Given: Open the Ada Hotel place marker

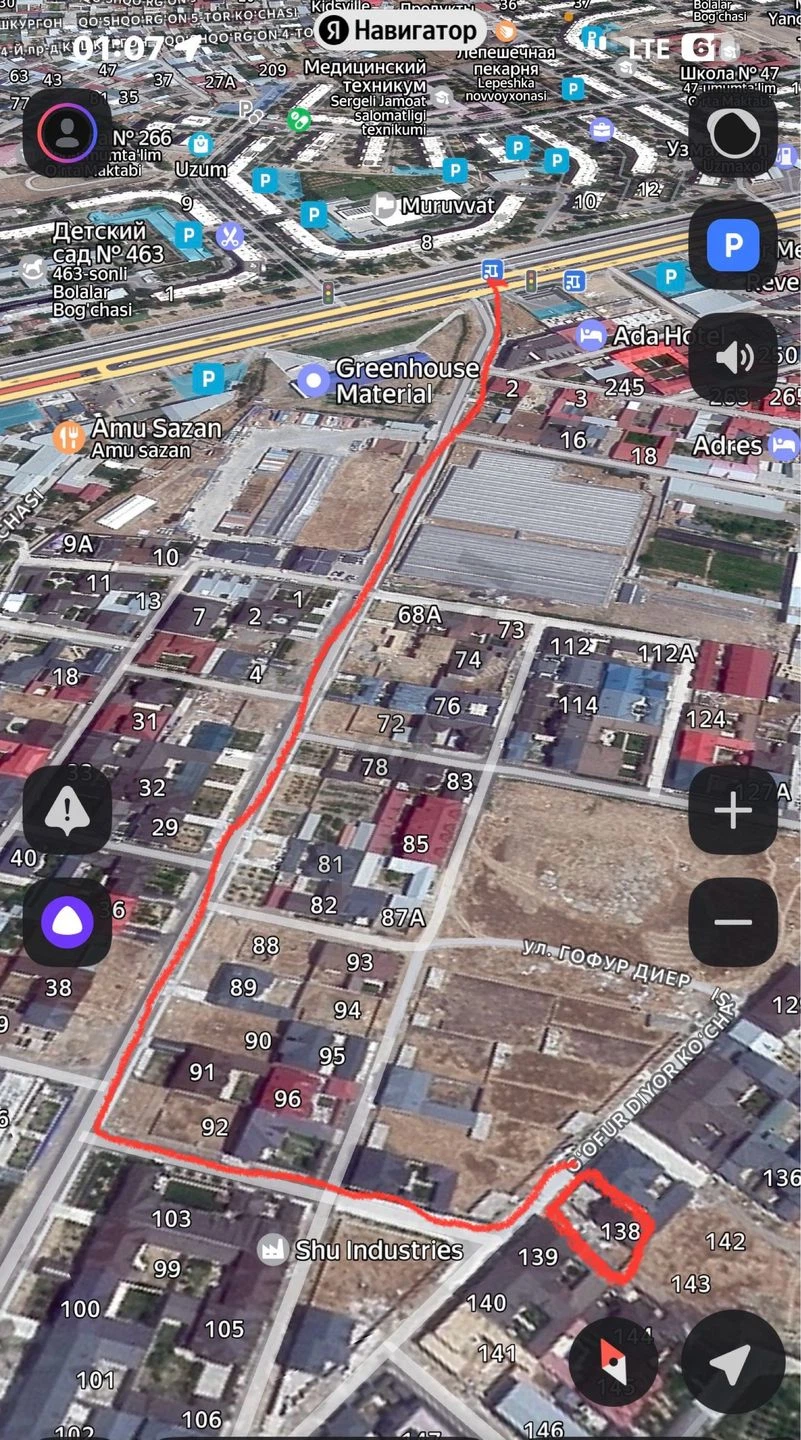Looking at the screenshot, I should 591,334.
